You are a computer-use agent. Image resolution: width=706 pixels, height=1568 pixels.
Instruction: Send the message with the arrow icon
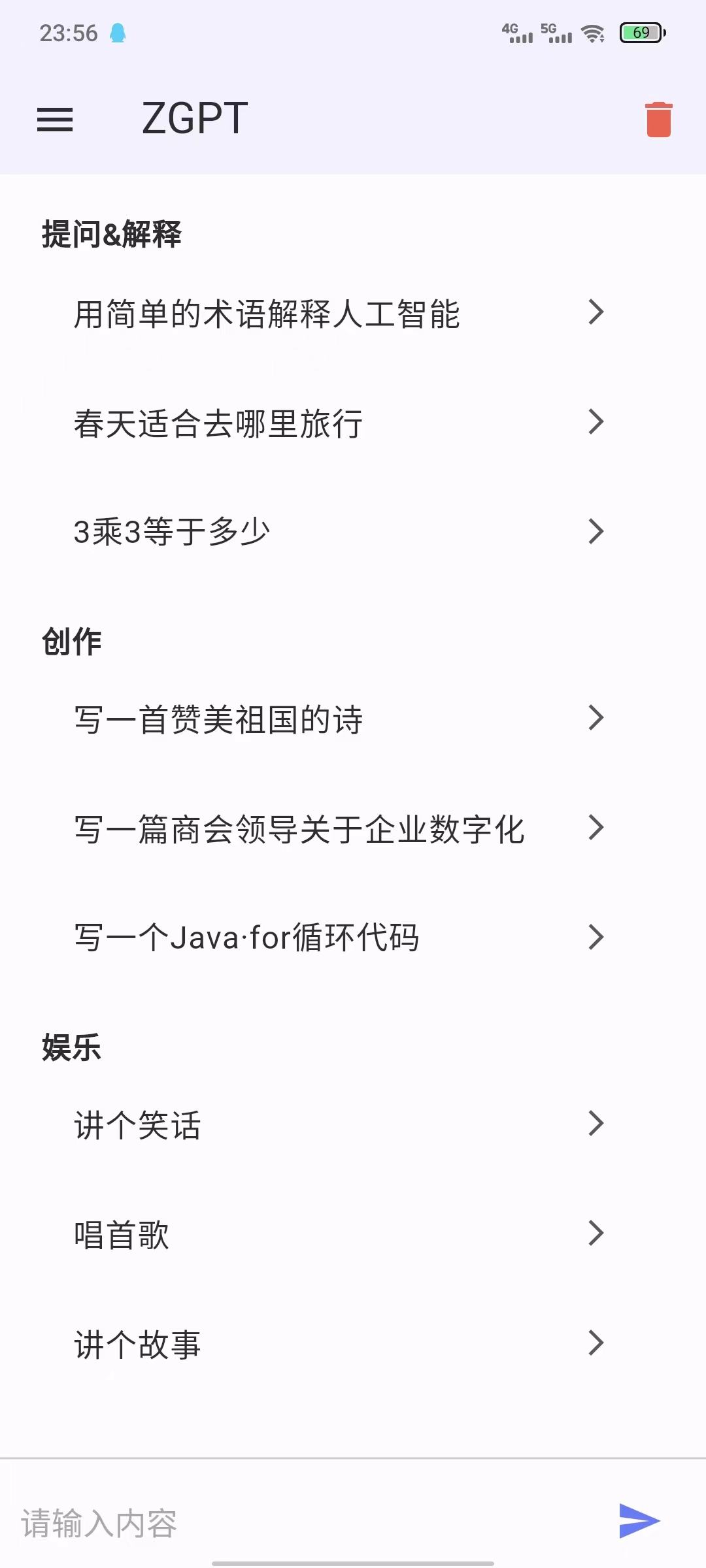(639, 1521)
